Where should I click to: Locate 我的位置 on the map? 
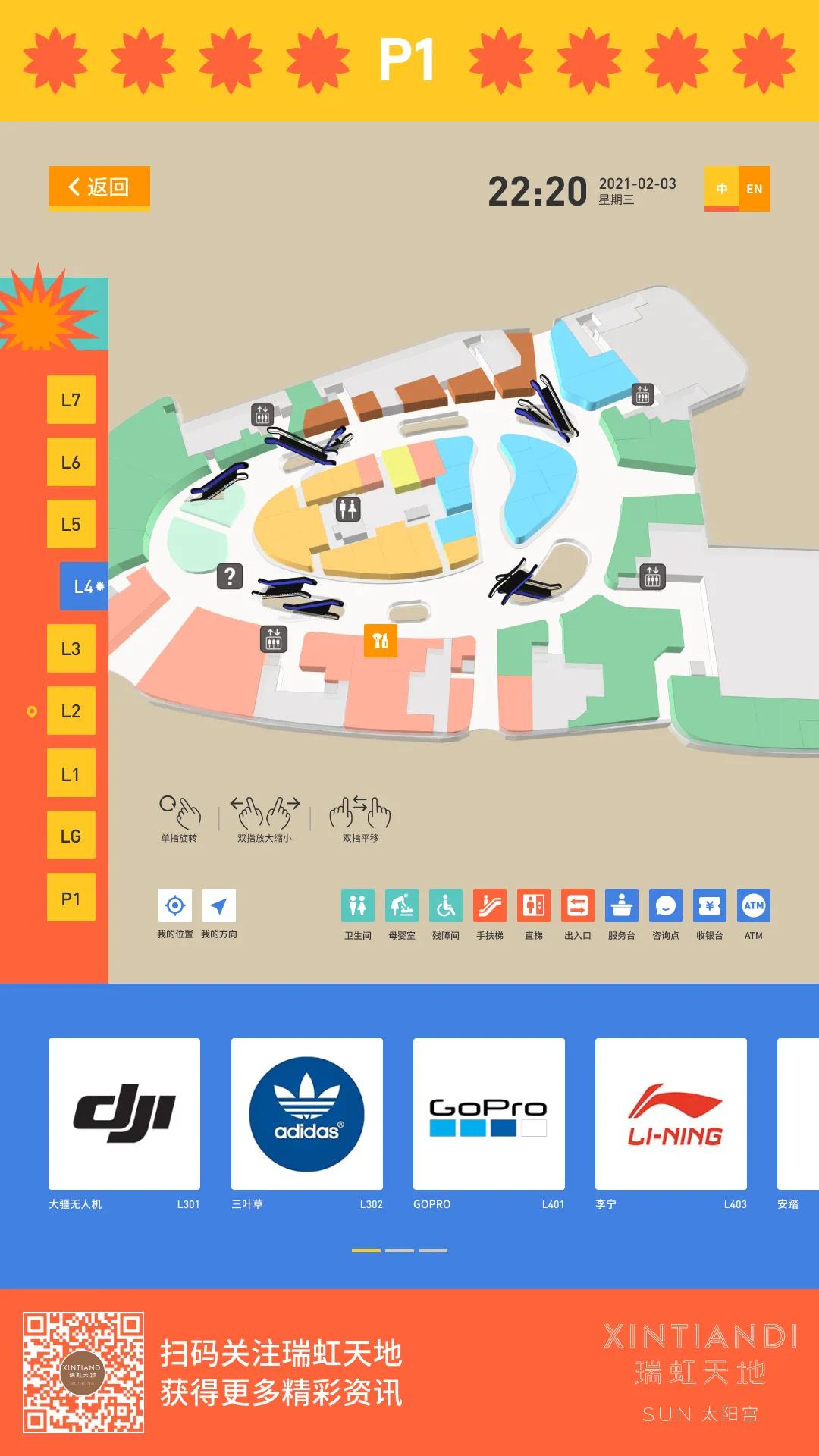point(175,905)
